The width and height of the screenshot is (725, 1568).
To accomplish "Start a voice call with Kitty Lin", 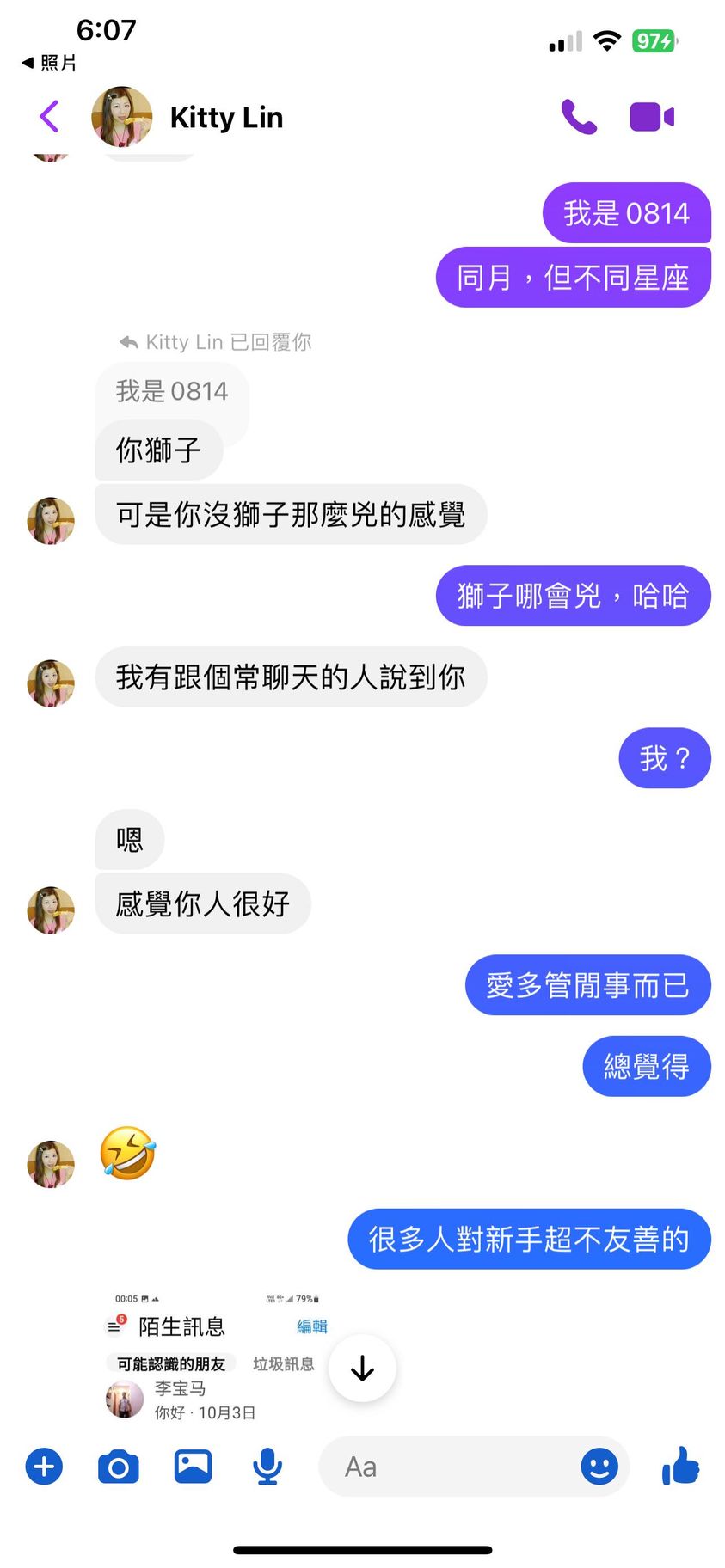I will pyautogui.click(x=579, y=117).
